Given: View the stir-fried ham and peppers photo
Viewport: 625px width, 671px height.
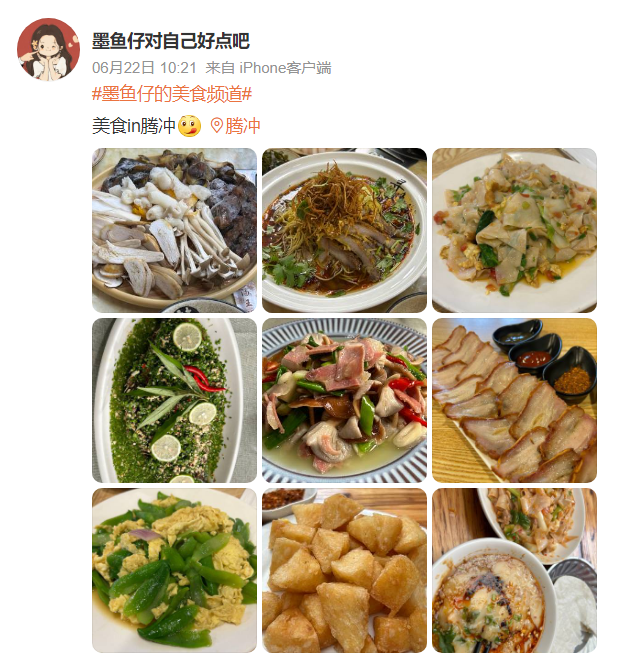Looking at the screenshot, I should point(344,400).
